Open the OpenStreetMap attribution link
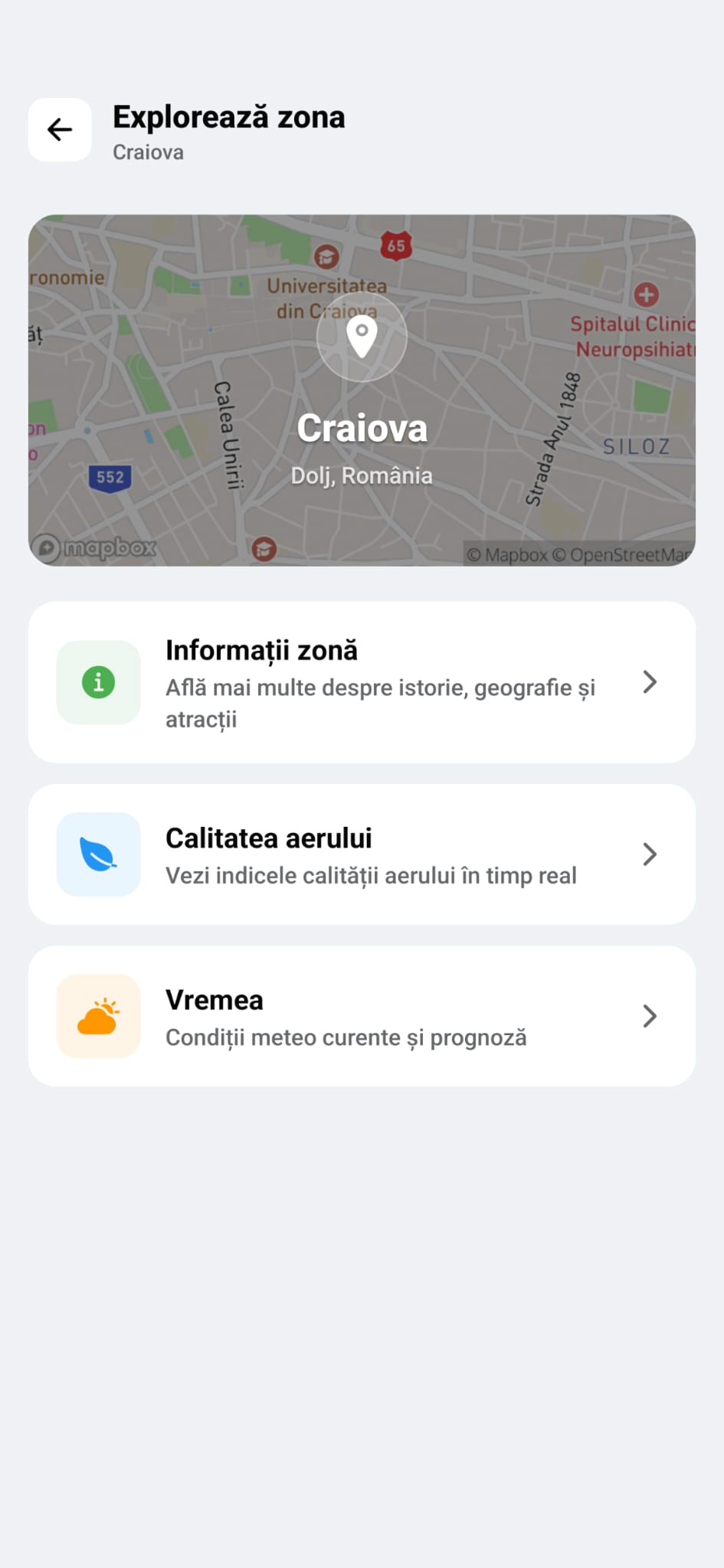Screen dimensions: 724x1568 tap(621, 555)
